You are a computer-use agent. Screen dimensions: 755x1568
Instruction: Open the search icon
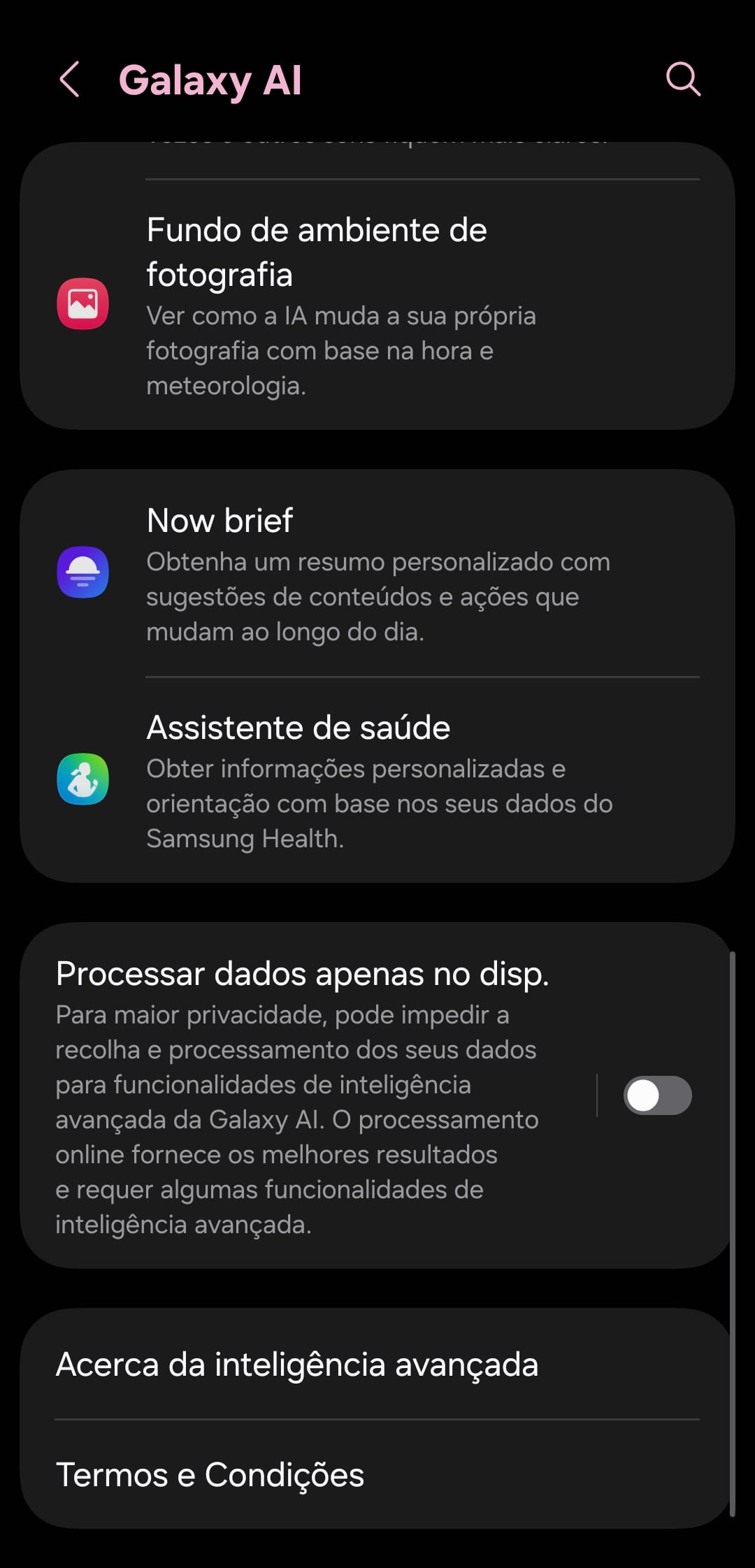682,79
